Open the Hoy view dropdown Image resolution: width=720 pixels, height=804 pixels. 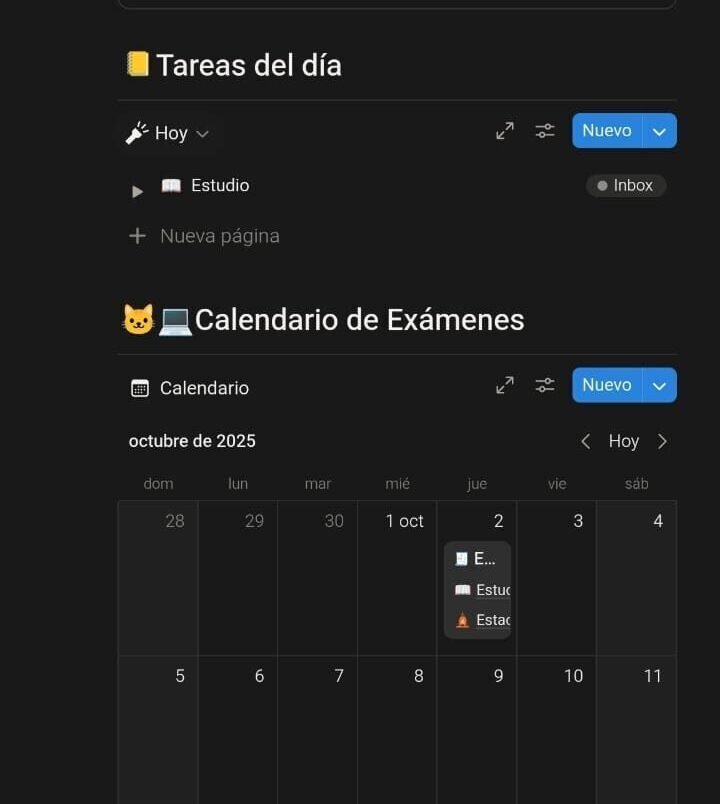pos(169,133)
